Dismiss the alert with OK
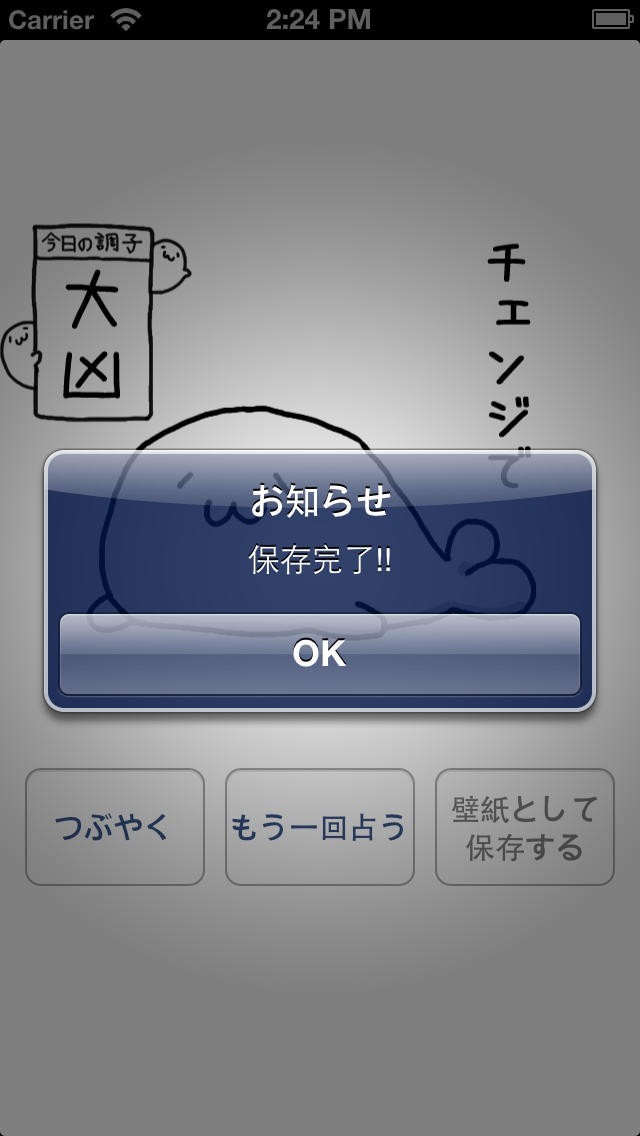640x1136 pixels. pyautogui.click(x=320, y=654)
